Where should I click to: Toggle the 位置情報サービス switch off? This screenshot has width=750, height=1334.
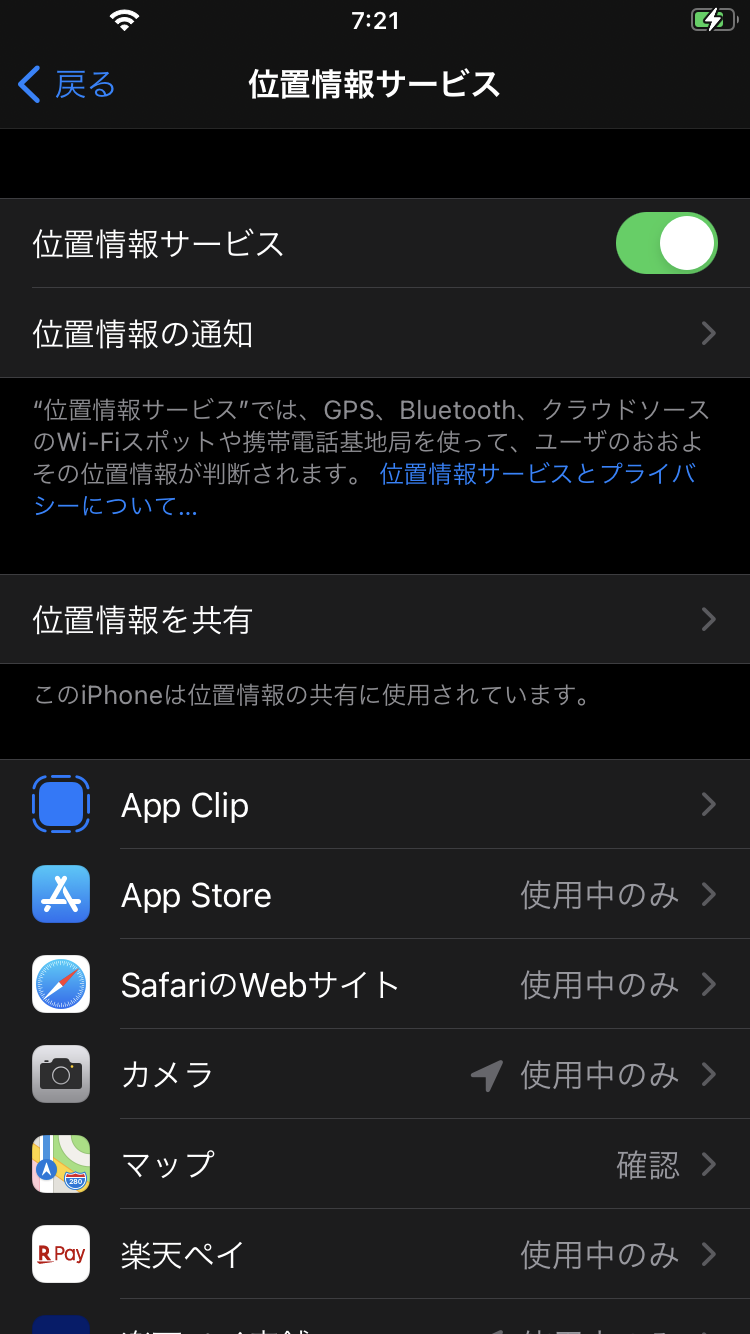click(666, 243)
